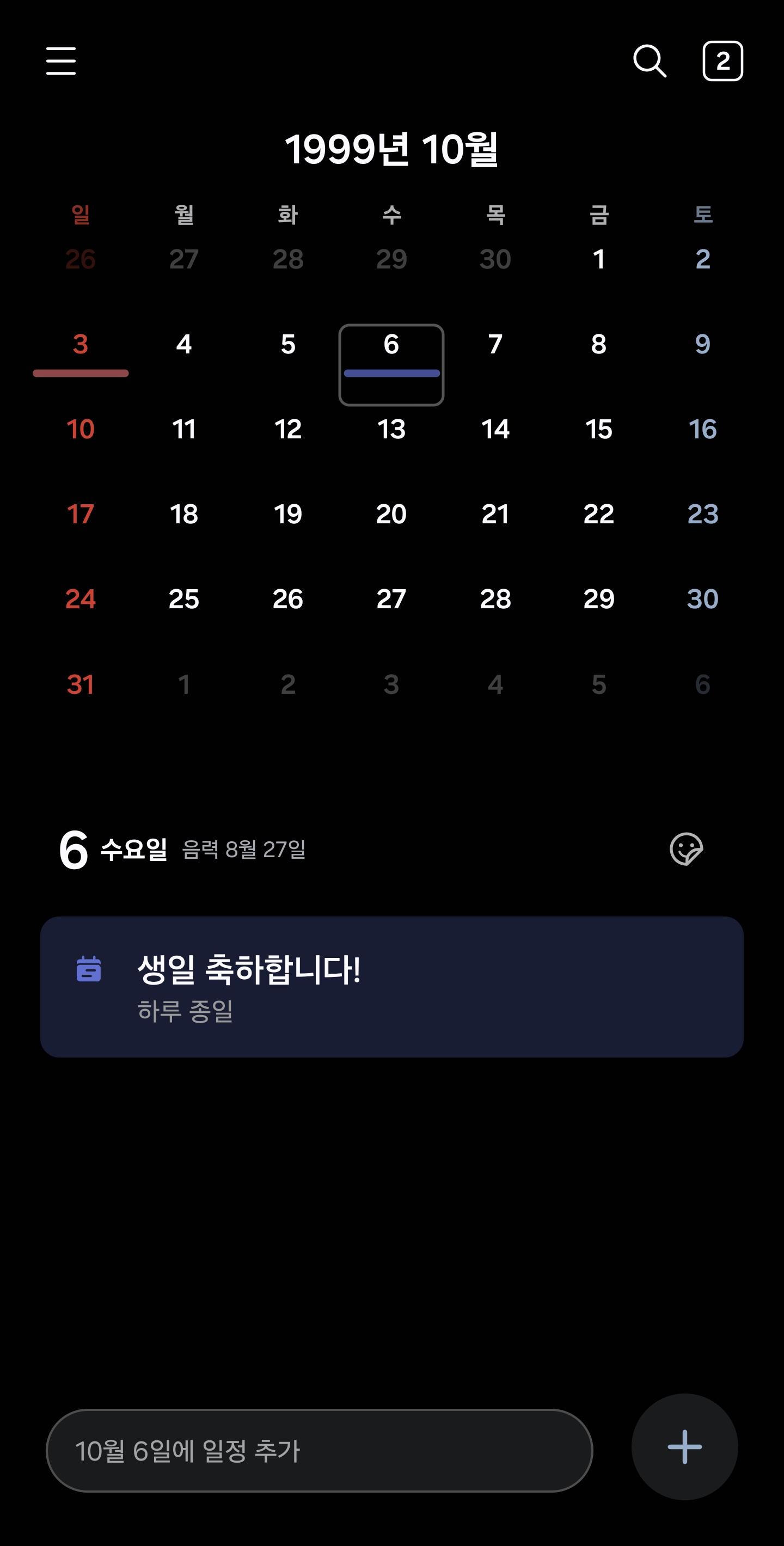Image resolution: width=784 pixels, height=1546 pixels.
Task: Select October 7 on the calendar
Action: (x=495, y=345)
